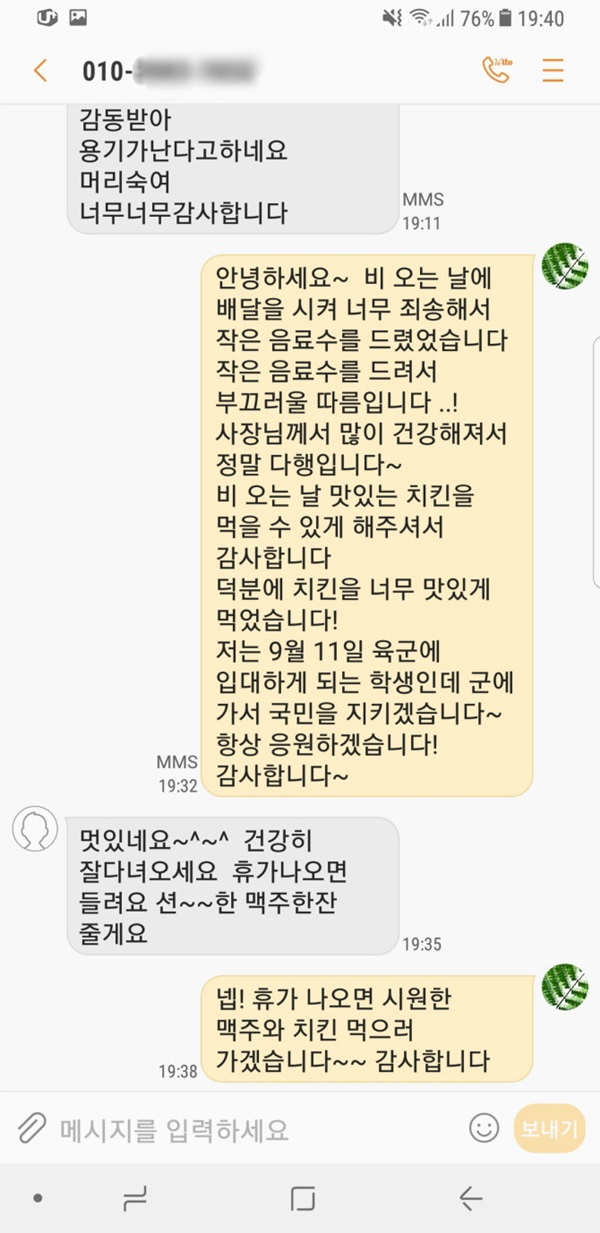This screenshot has width=600, height=1233.
Task: Open the conversation menu
Action: coord(552,71)
